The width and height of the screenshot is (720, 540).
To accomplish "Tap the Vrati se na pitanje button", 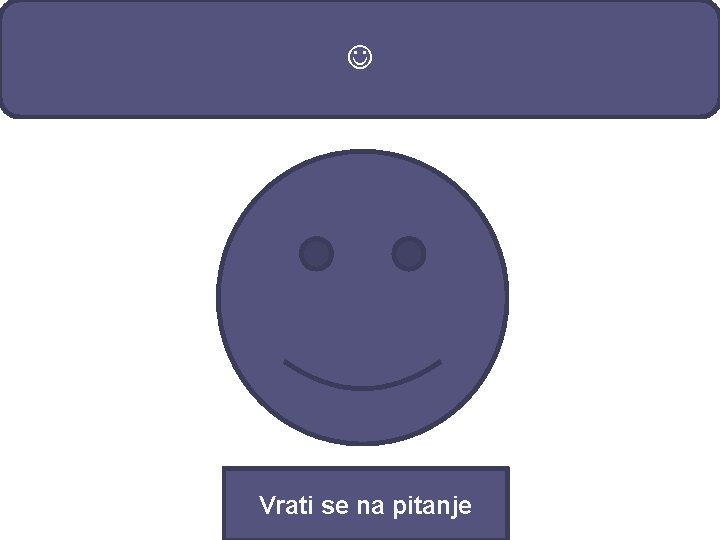I will [365, 504].
